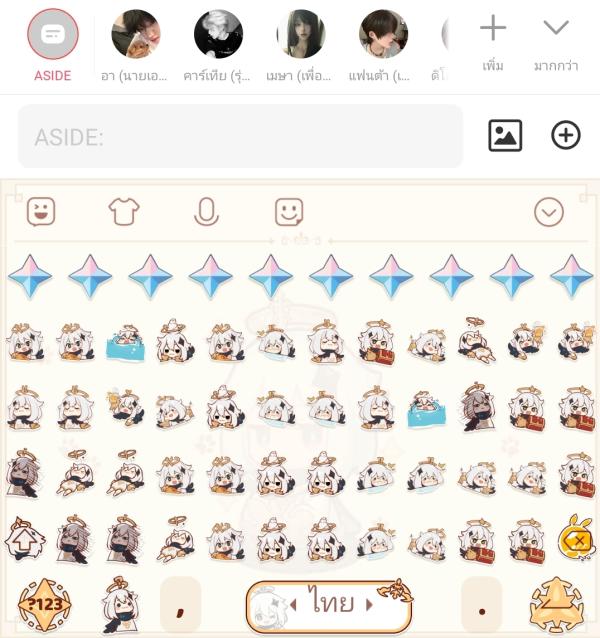Select the ASIDE character
The width and height of the screenshot is (600, 638).
53,35
